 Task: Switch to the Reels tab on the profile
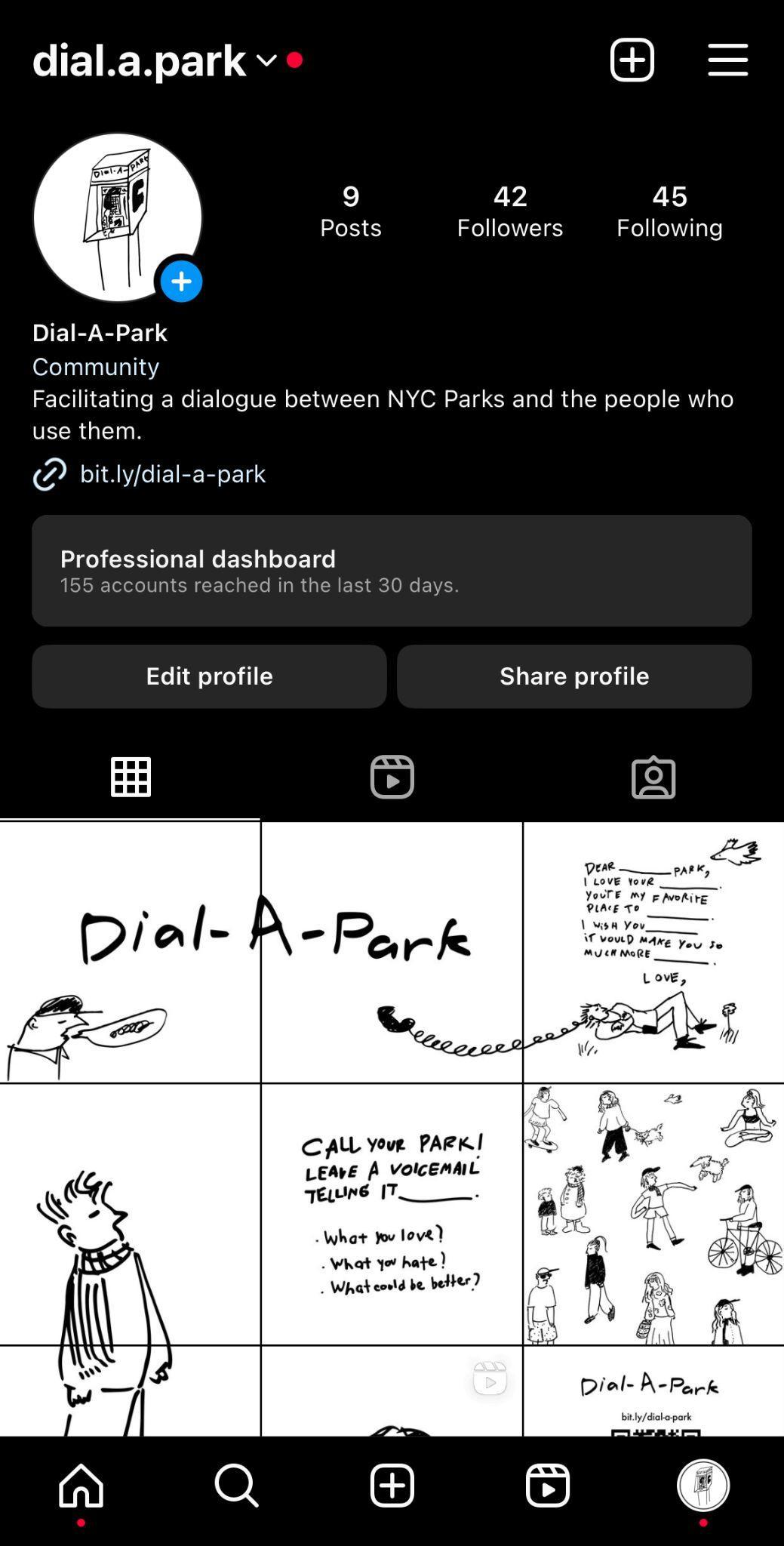tap(392, 777)
